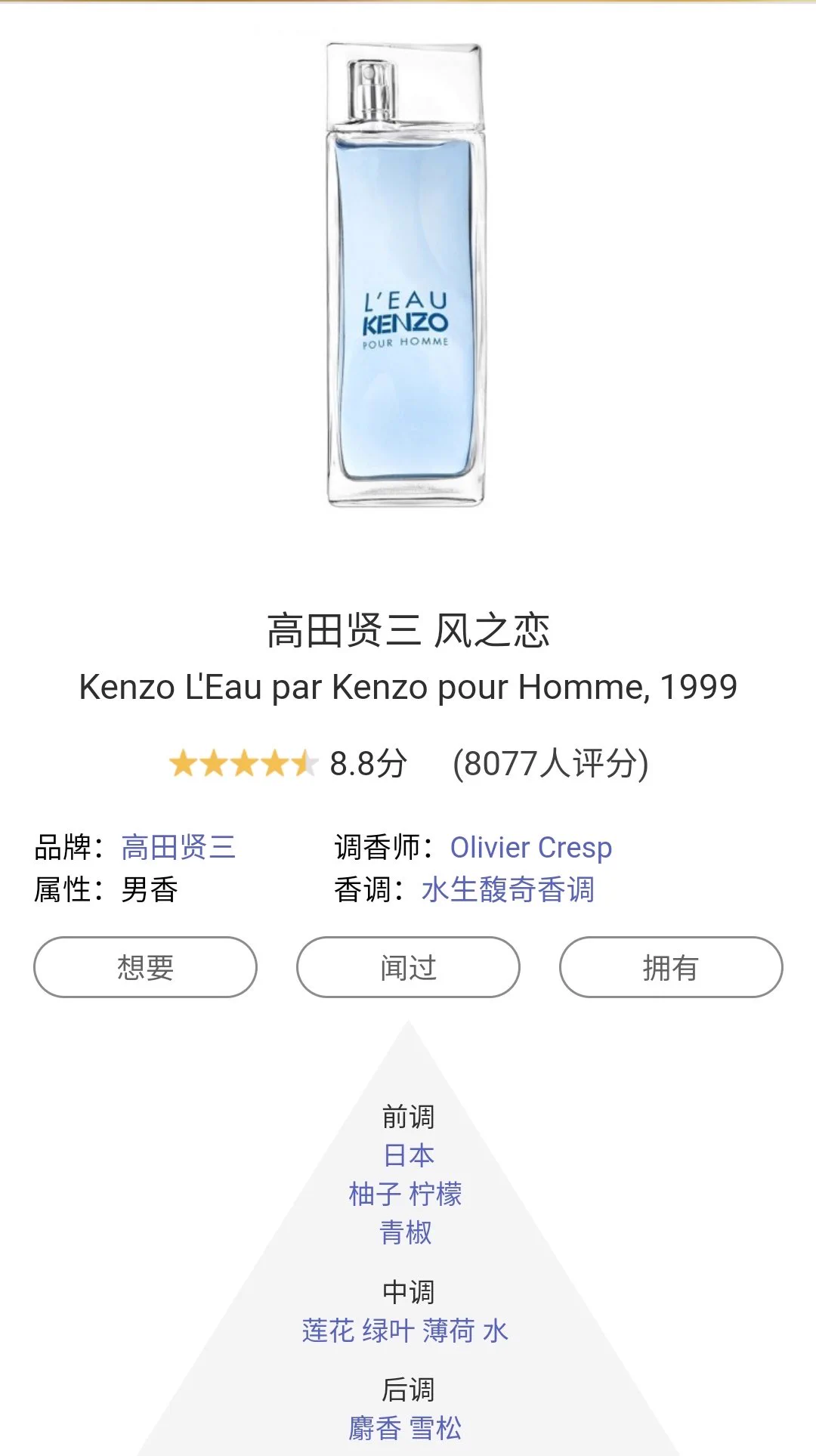Mark perfume as 闻过
Screen dimensions: 816x1456
coord(408,967)
